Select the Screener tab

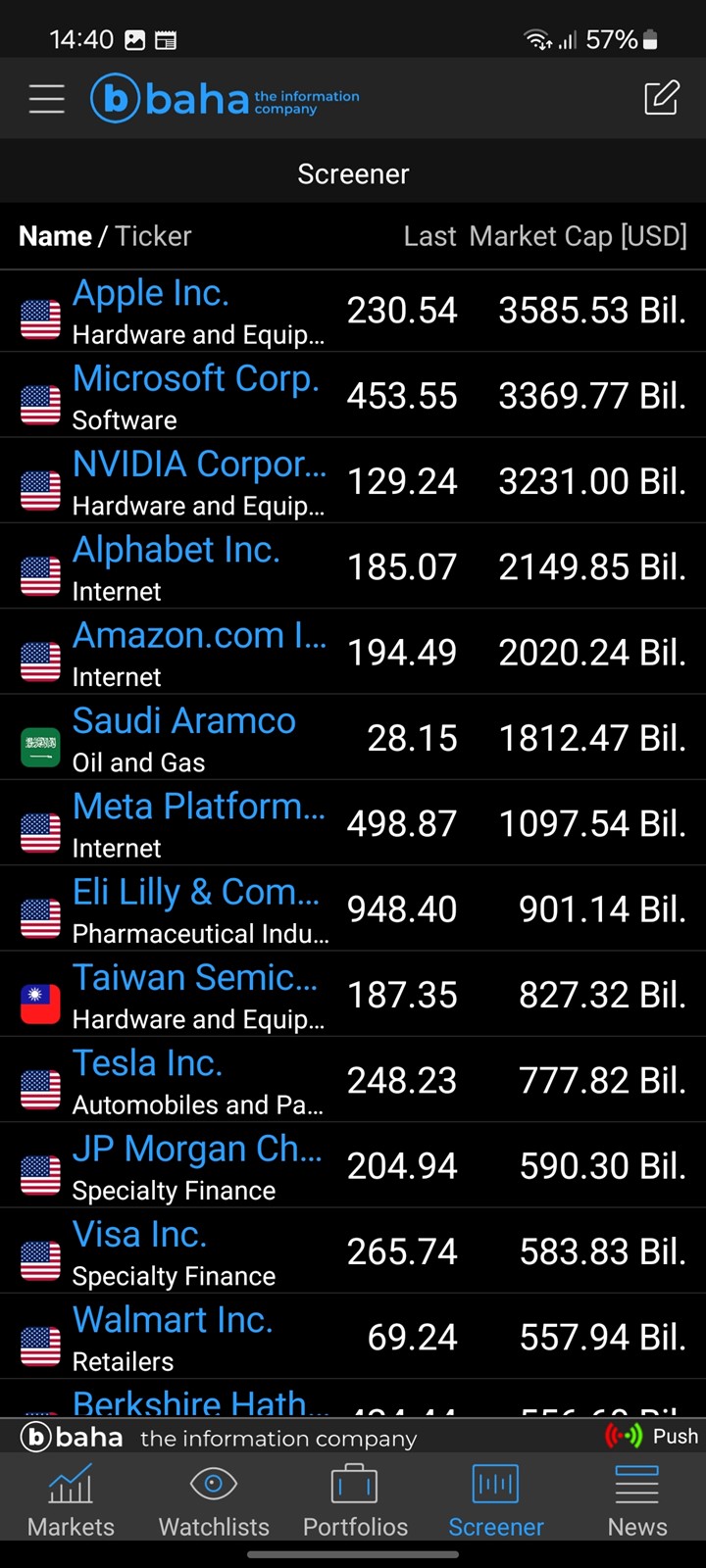click(496, 1499)
